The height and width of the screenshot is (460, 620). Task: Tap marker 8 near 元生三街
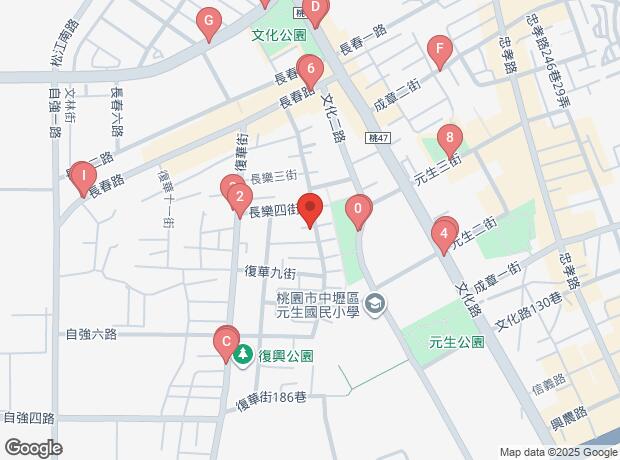click(x=452, y=139)
